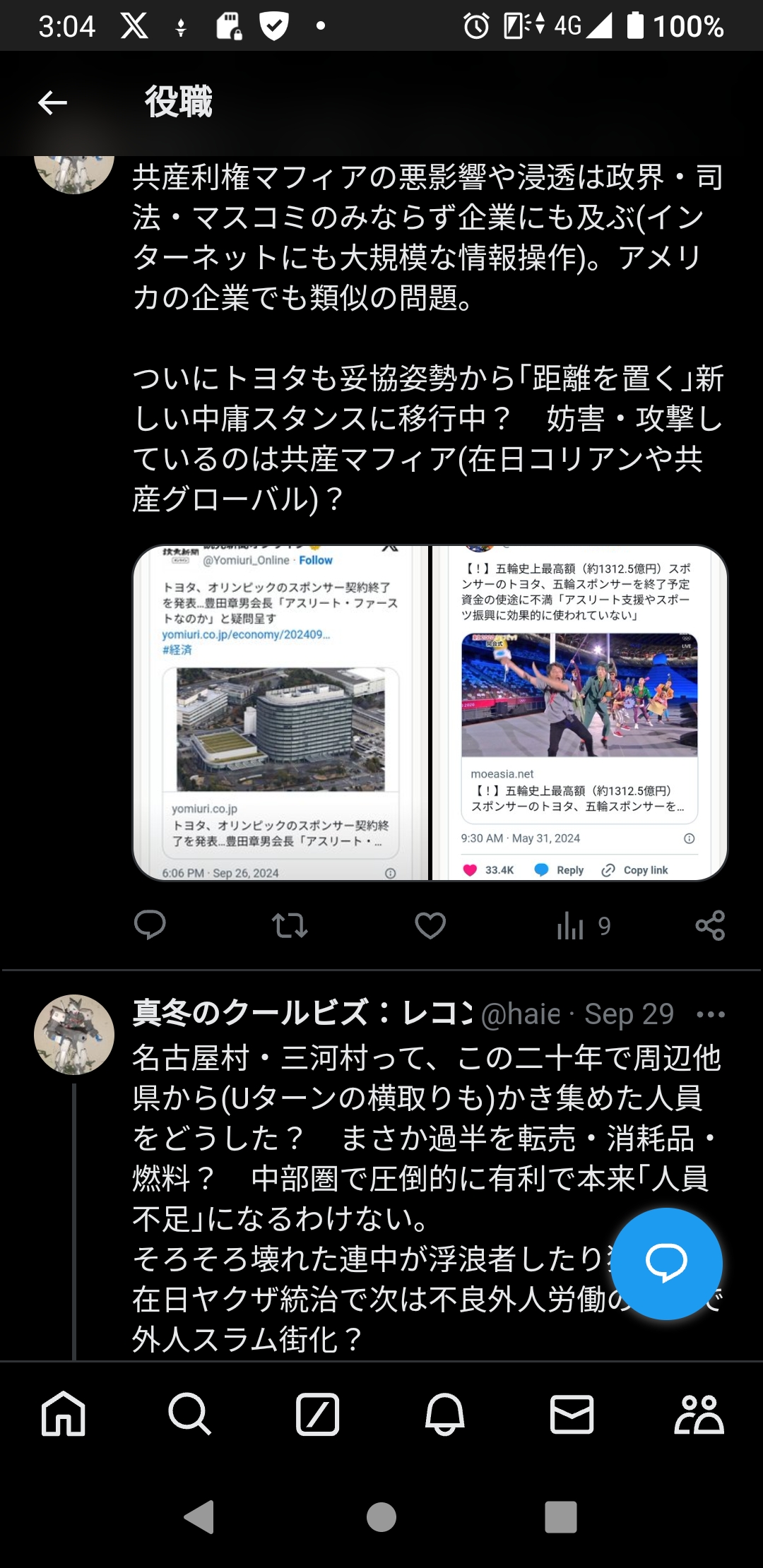Go back using the arrow beside 役職

coord(52,103)
